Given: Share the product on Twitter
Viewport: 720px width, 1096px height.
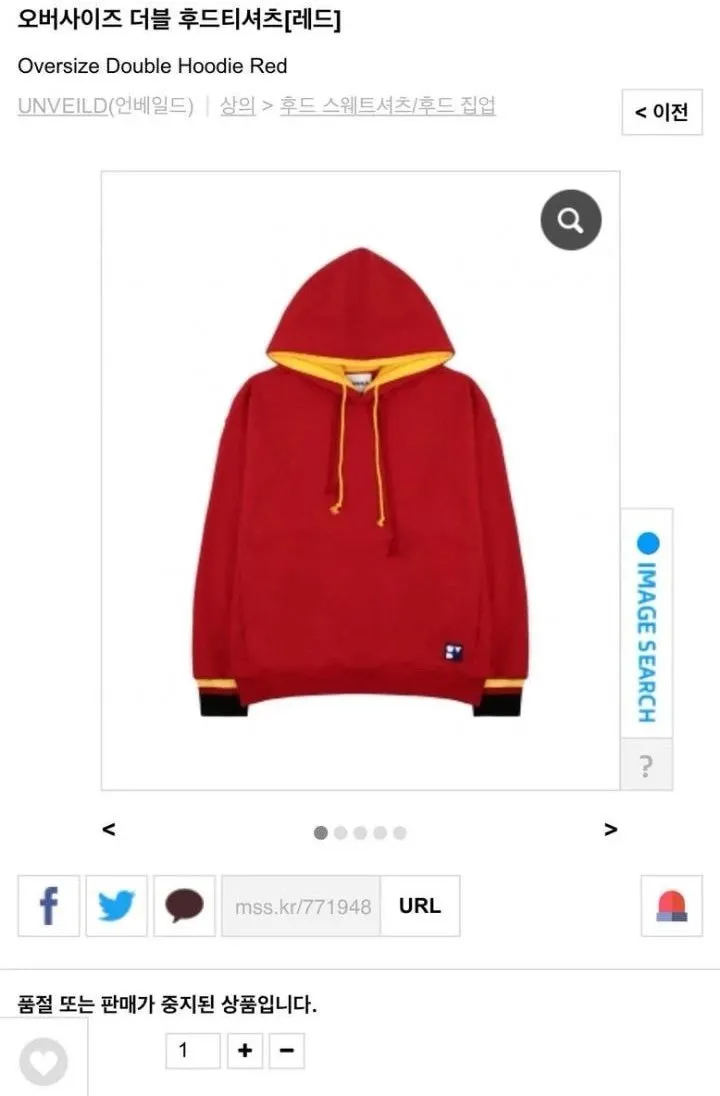Looking at the screenshot, I should 116,906.
